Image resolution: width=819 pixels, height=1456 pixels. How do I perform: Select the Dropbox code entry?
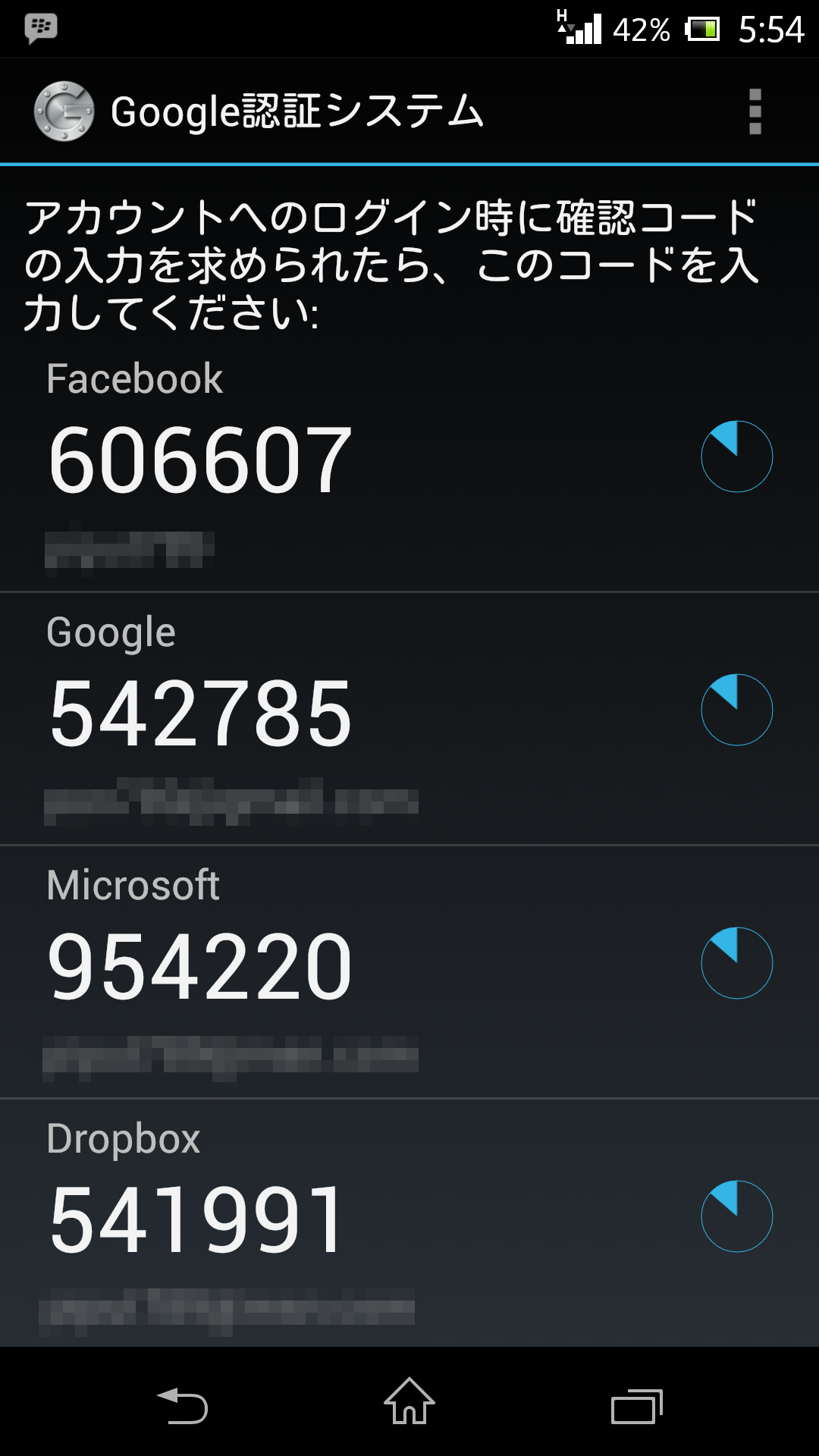click(409, 1223)
